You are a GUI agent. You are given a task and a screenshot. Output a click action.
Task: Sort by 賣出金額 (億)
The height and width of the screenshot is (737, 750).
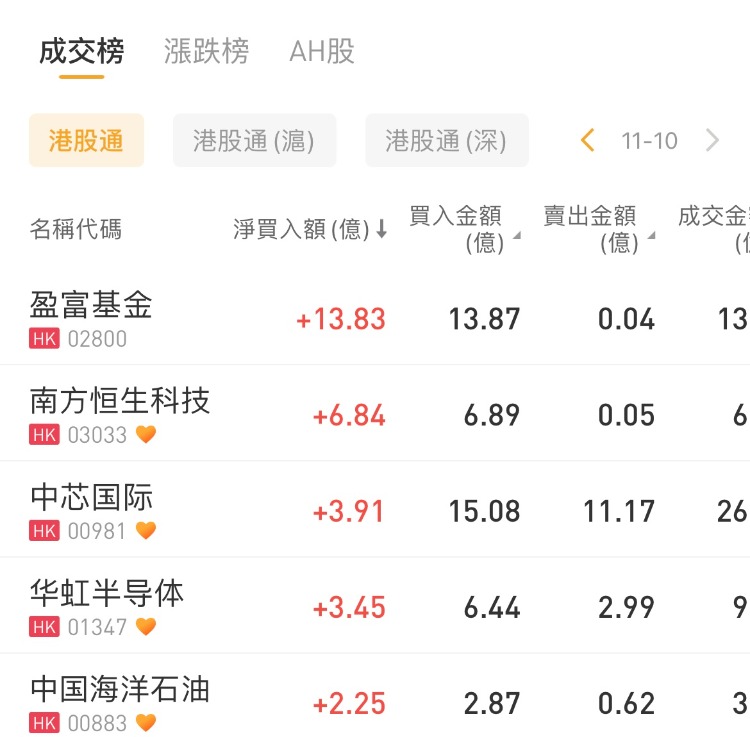(598, 229)
